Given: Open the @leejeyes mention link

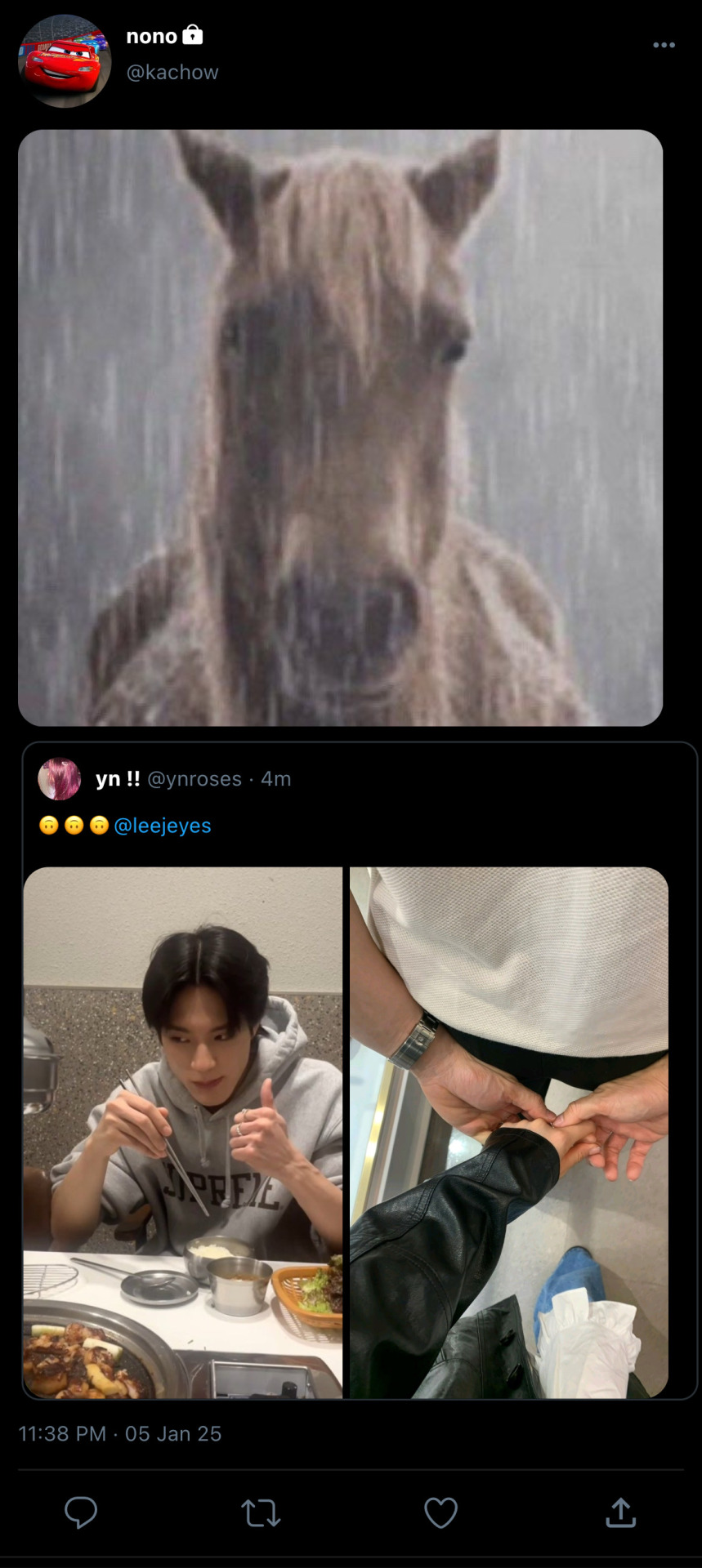Looking at the screenshot, I should (163, 826).
